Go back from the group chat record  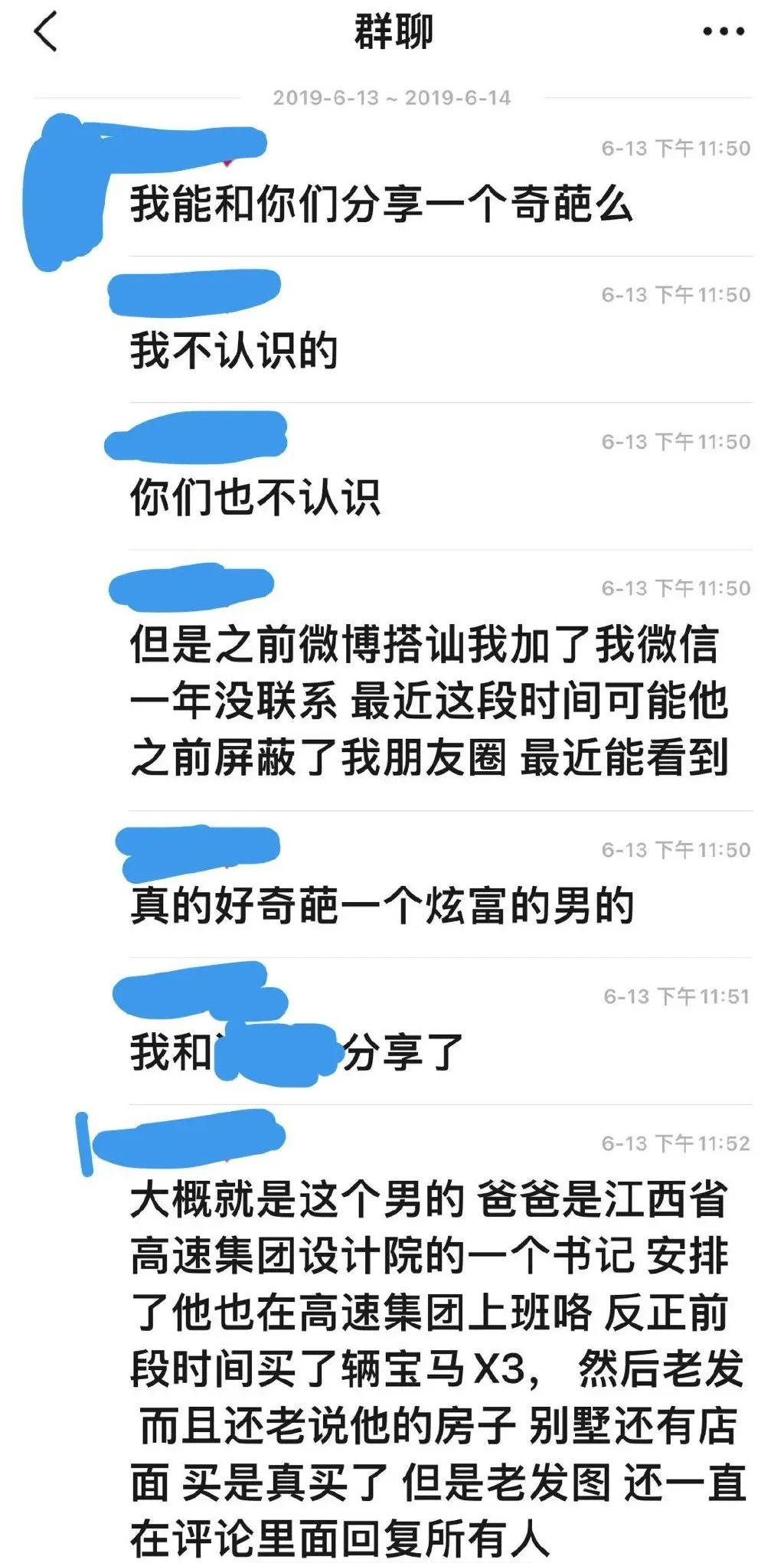point(46,34)
